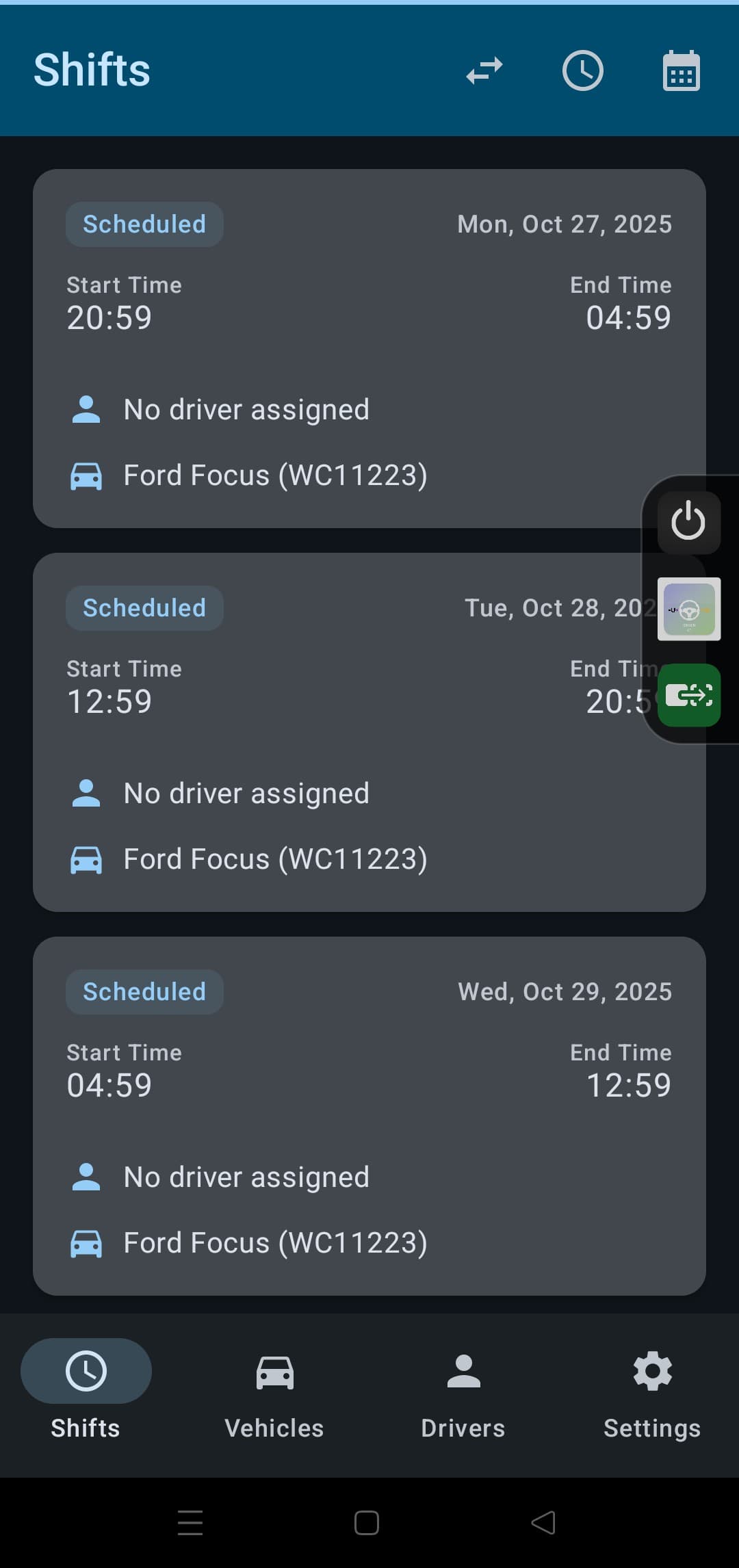
Task: Tap the green screen-cast icon in floating menu
Action: tap(688, 696)
